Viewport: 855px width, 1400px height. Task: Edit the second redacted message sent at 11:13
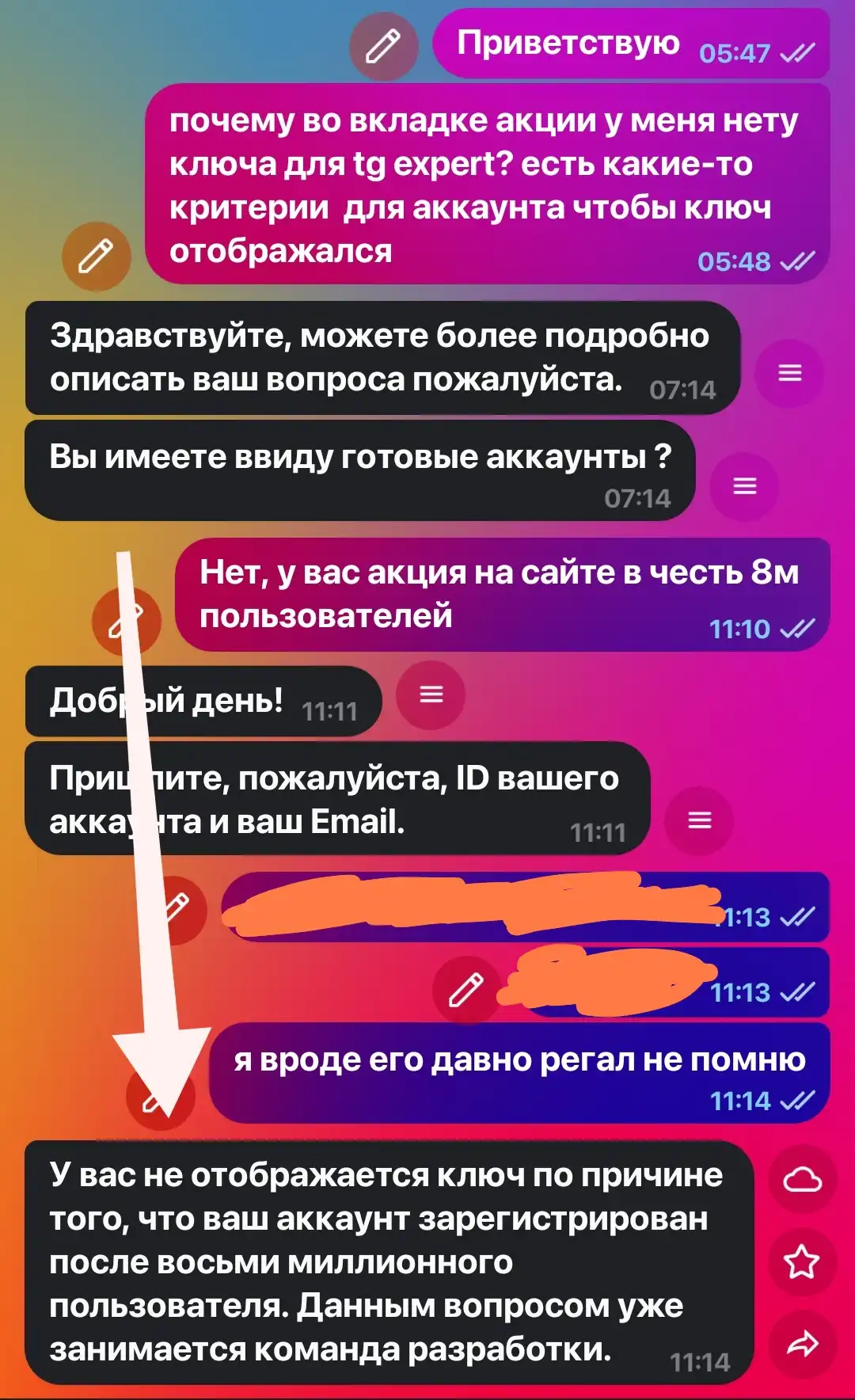point(466,990)
